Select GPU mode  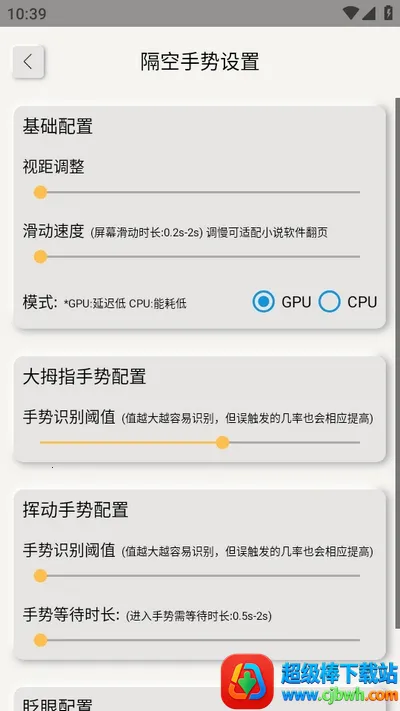(x=263, y=302)
